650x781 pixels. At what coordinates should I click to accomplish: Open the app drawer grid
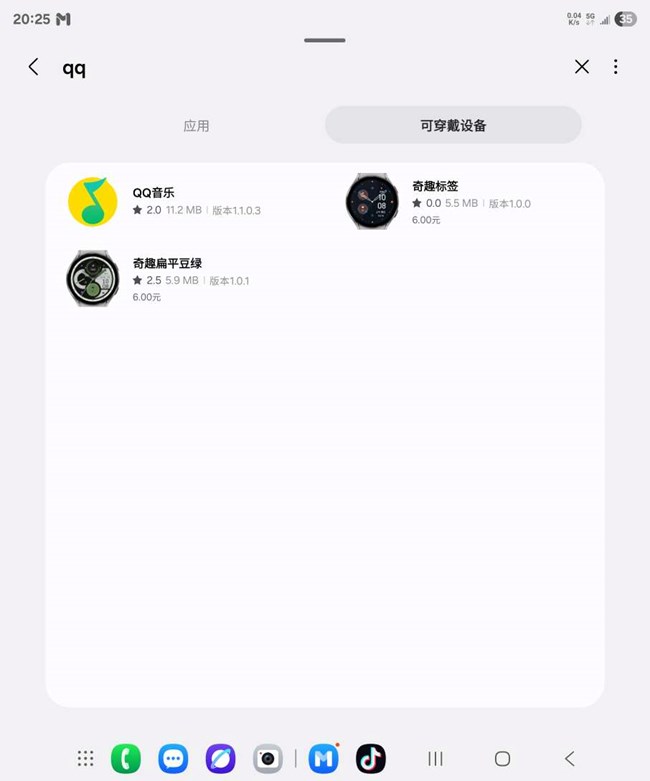point(86,758)
